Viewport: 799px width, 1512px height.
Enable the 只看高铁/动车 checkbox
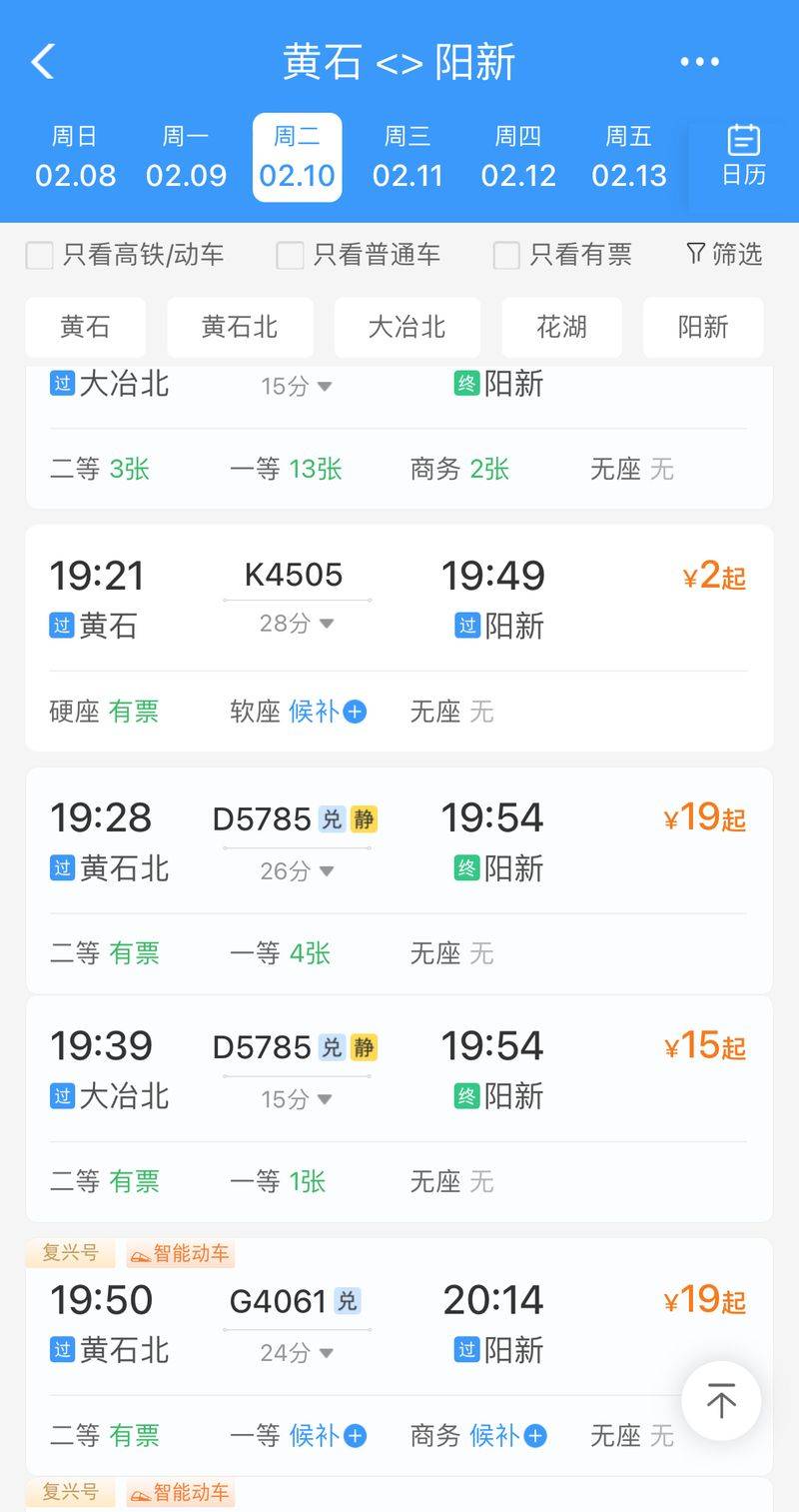click(38, 256)
